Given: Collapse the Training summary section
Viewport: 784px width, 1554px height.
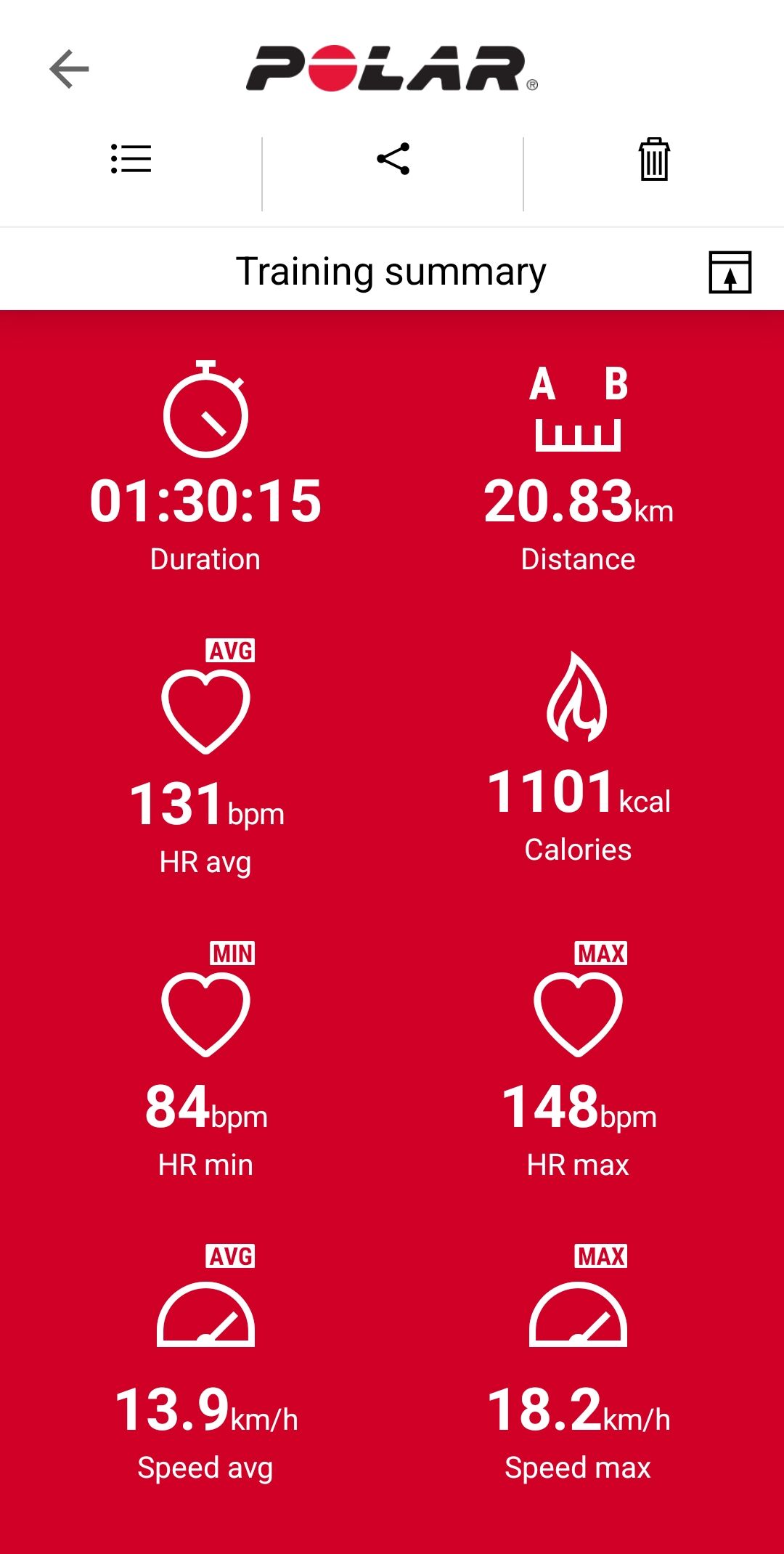Looking at the screenshot, I should (730, 272).
